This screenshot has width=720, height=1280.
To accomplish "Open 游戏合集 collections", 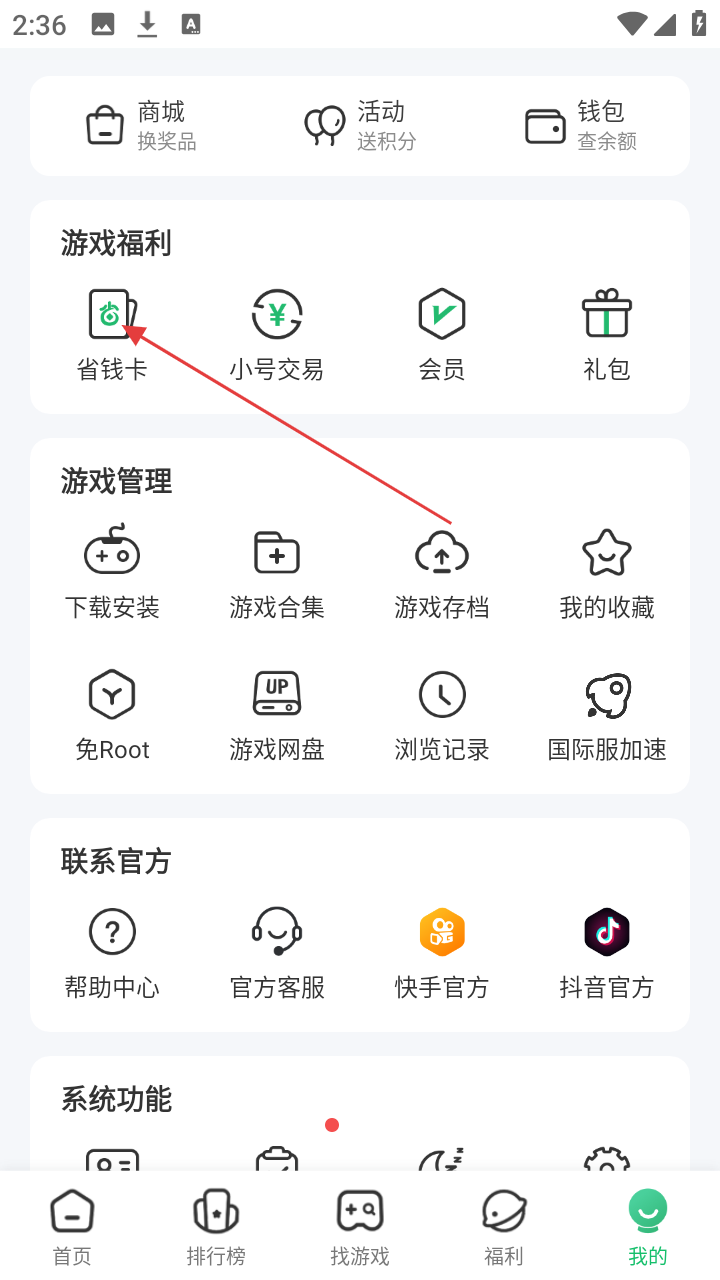I will [x=277, y=572].
